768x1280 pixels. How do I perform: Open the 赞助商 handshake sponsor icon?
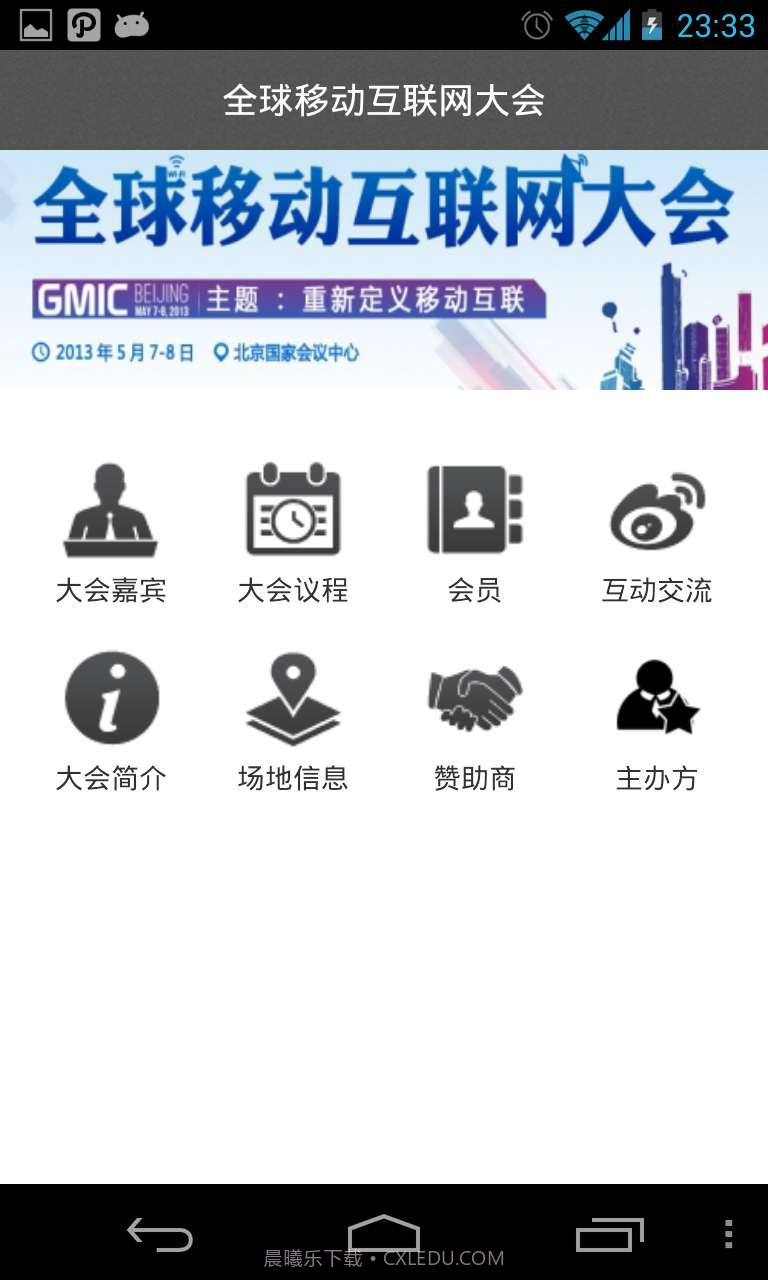point(473,697)
